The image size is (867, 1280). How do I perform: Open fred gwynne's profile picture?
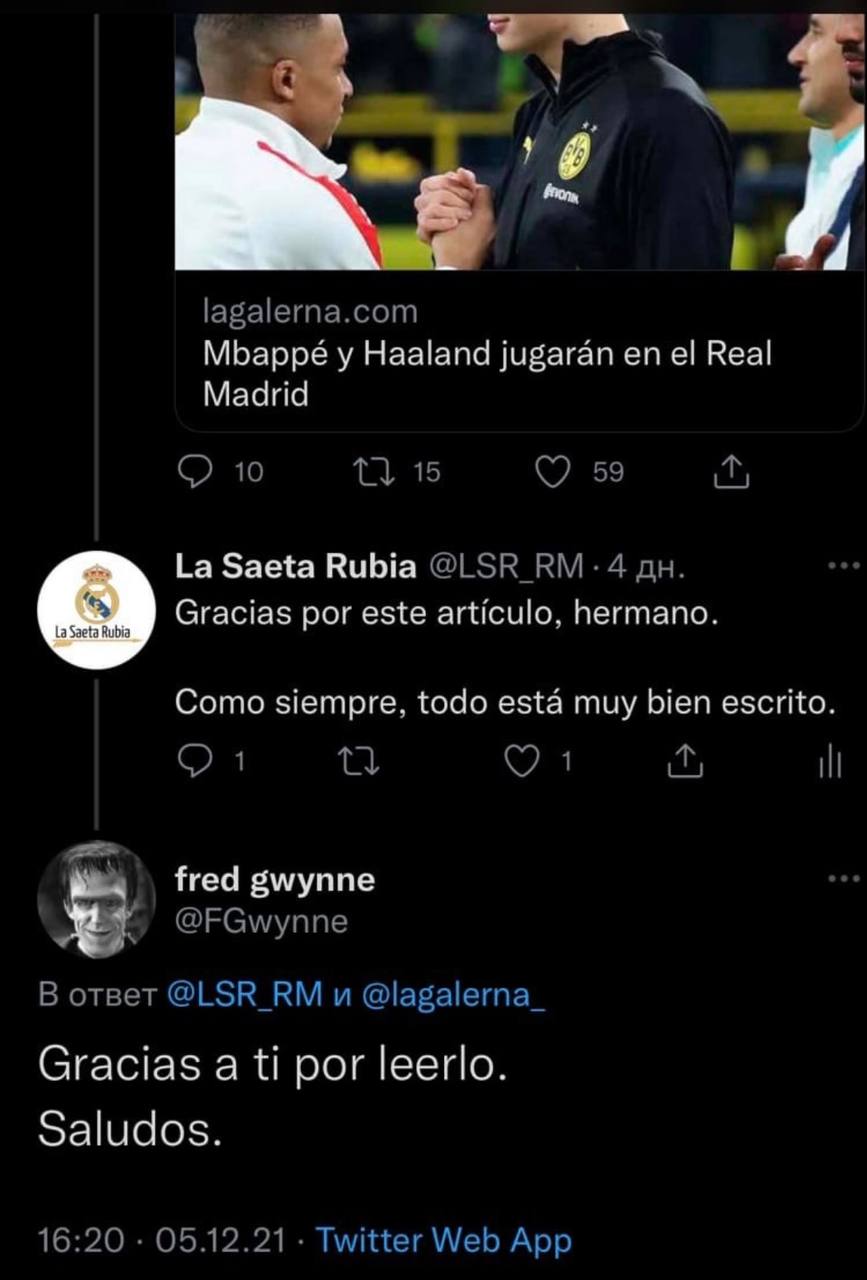96,899
